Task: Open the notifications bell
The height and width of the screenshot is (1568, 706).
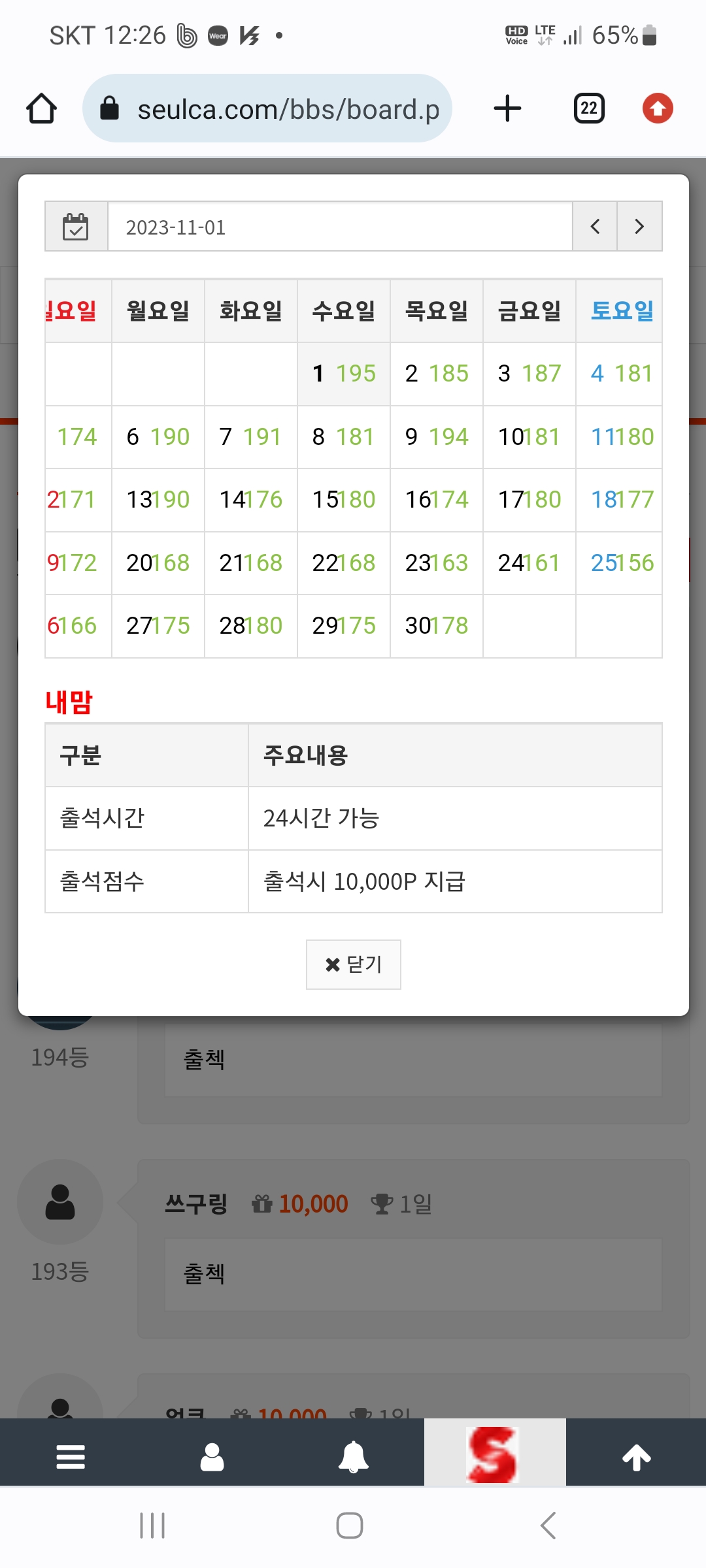Action: point(353,1457)
